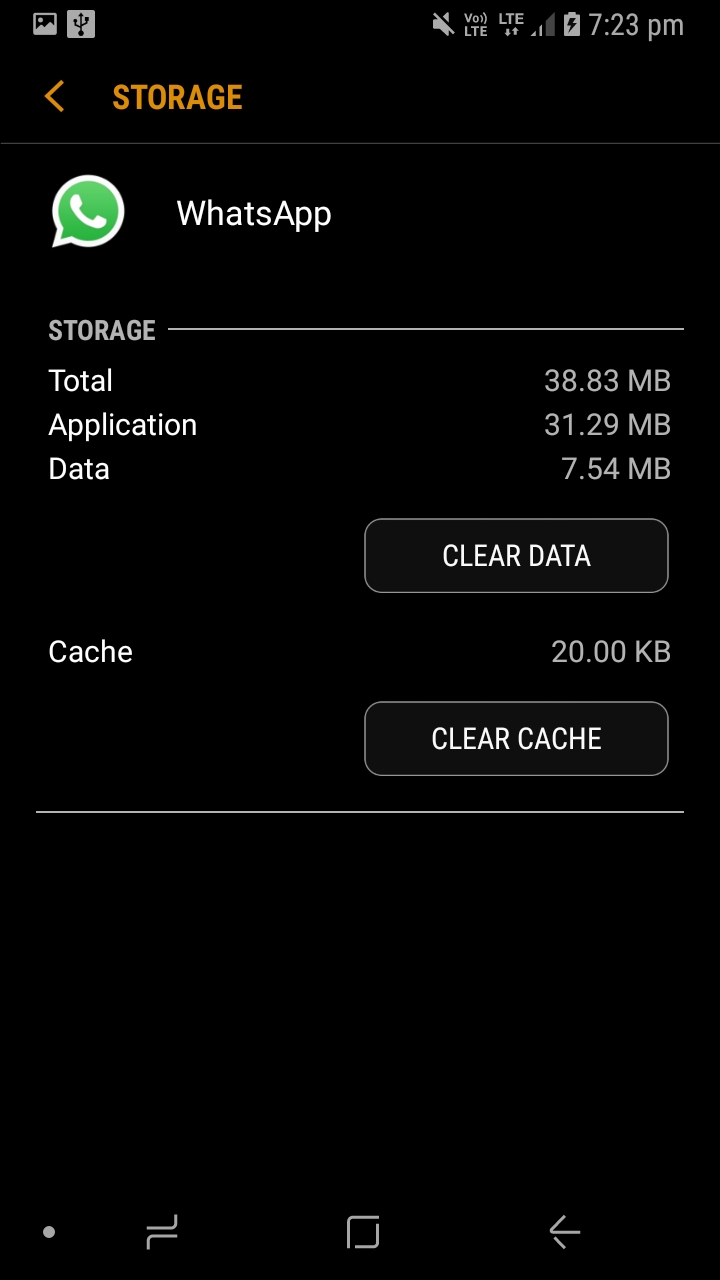
Task: Clear the WhatsApp cache
Action: tap(516, 739)
